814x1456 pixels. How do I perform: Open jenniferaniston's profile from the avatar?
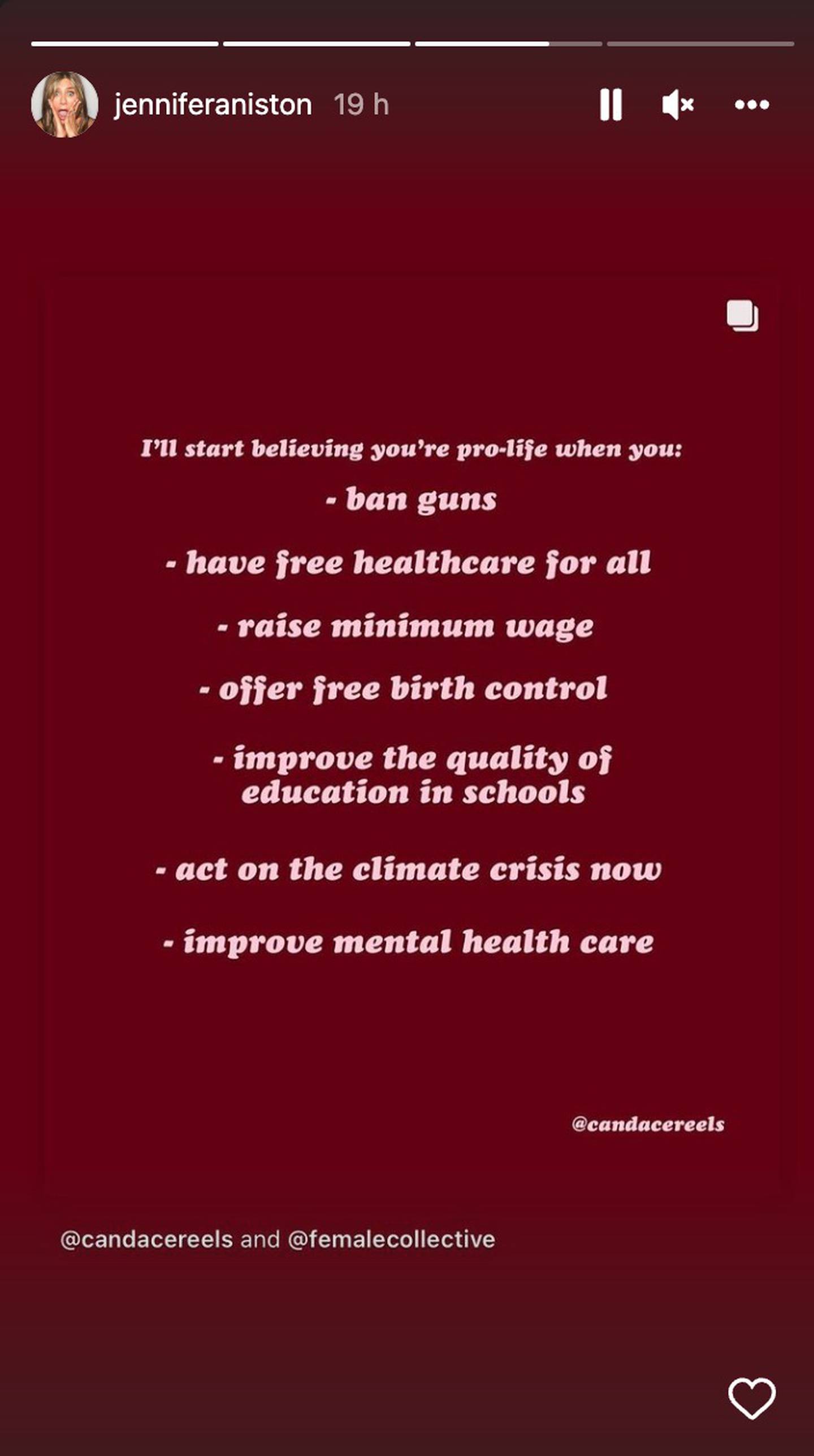click(x=64, y=105)
